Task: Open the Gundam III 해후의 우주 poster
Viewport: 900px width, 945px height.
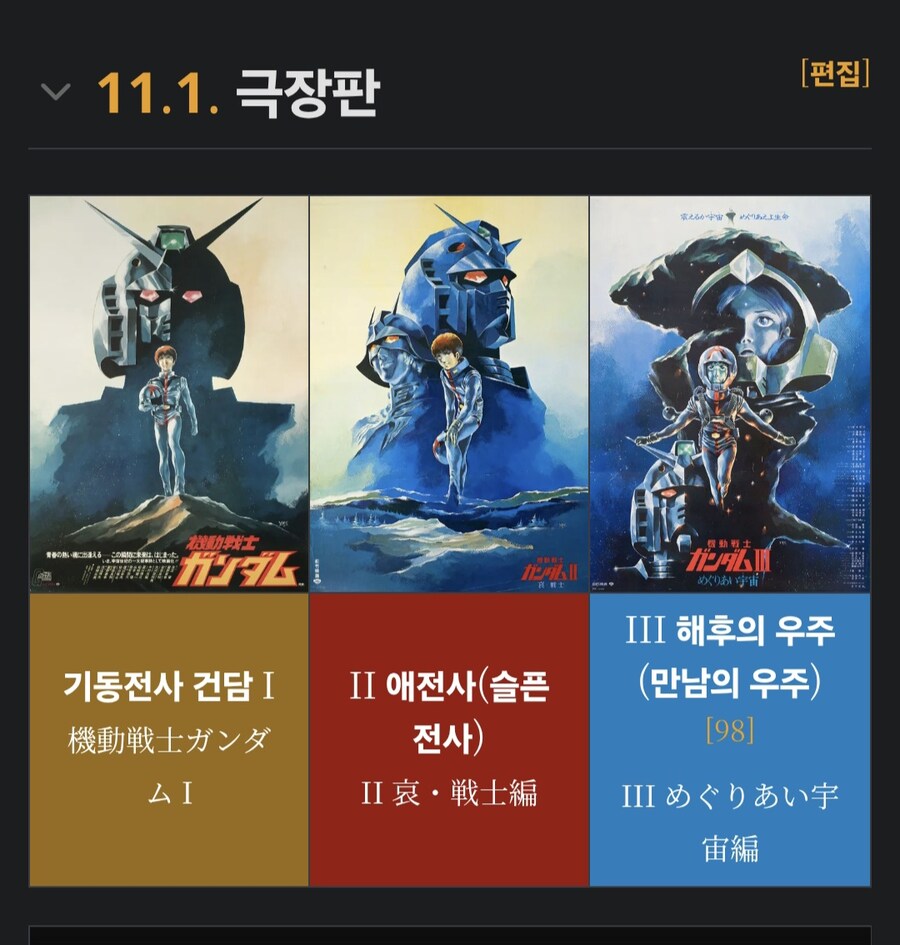Action: pos(731,390)
